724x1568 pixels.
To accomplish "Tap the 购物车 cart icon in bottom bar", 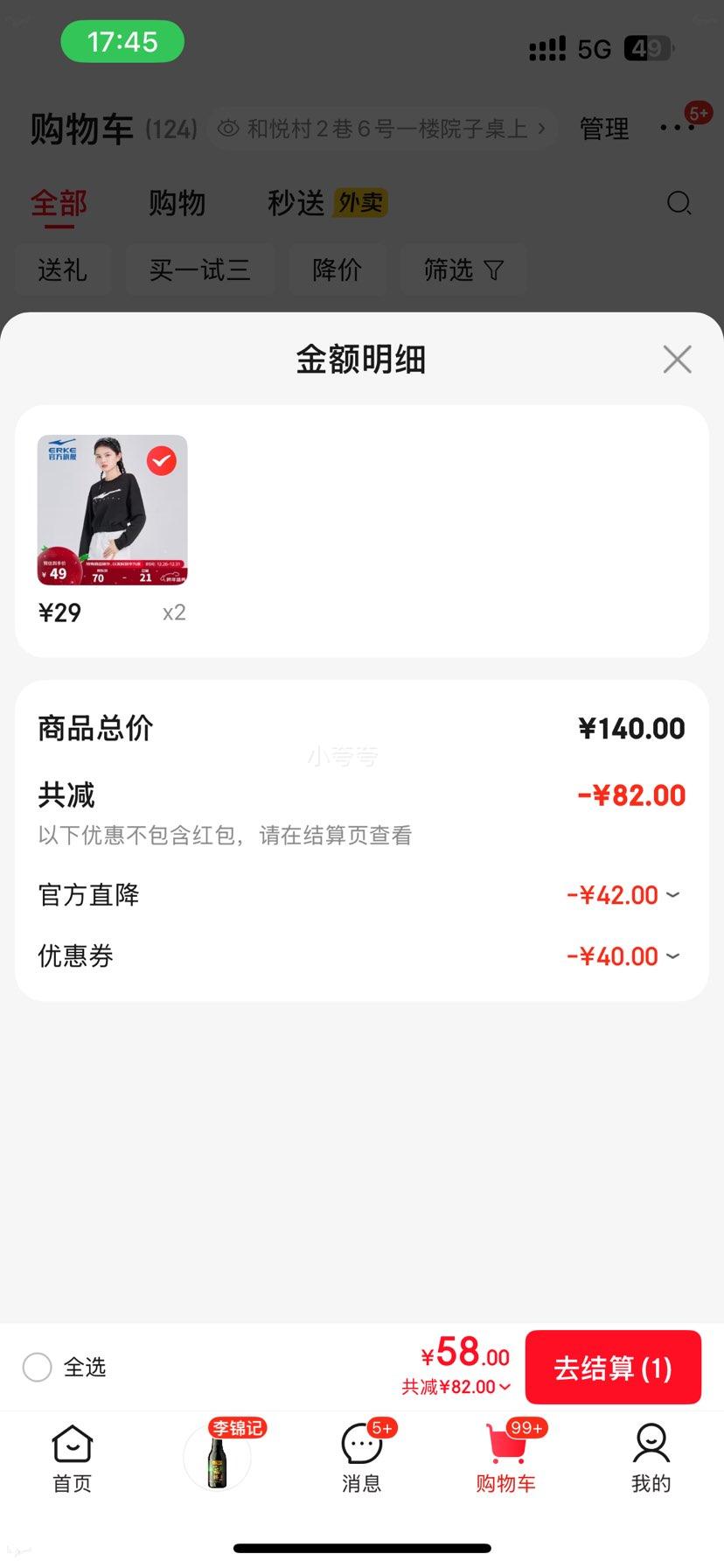I will click(x=505, y=1454).
